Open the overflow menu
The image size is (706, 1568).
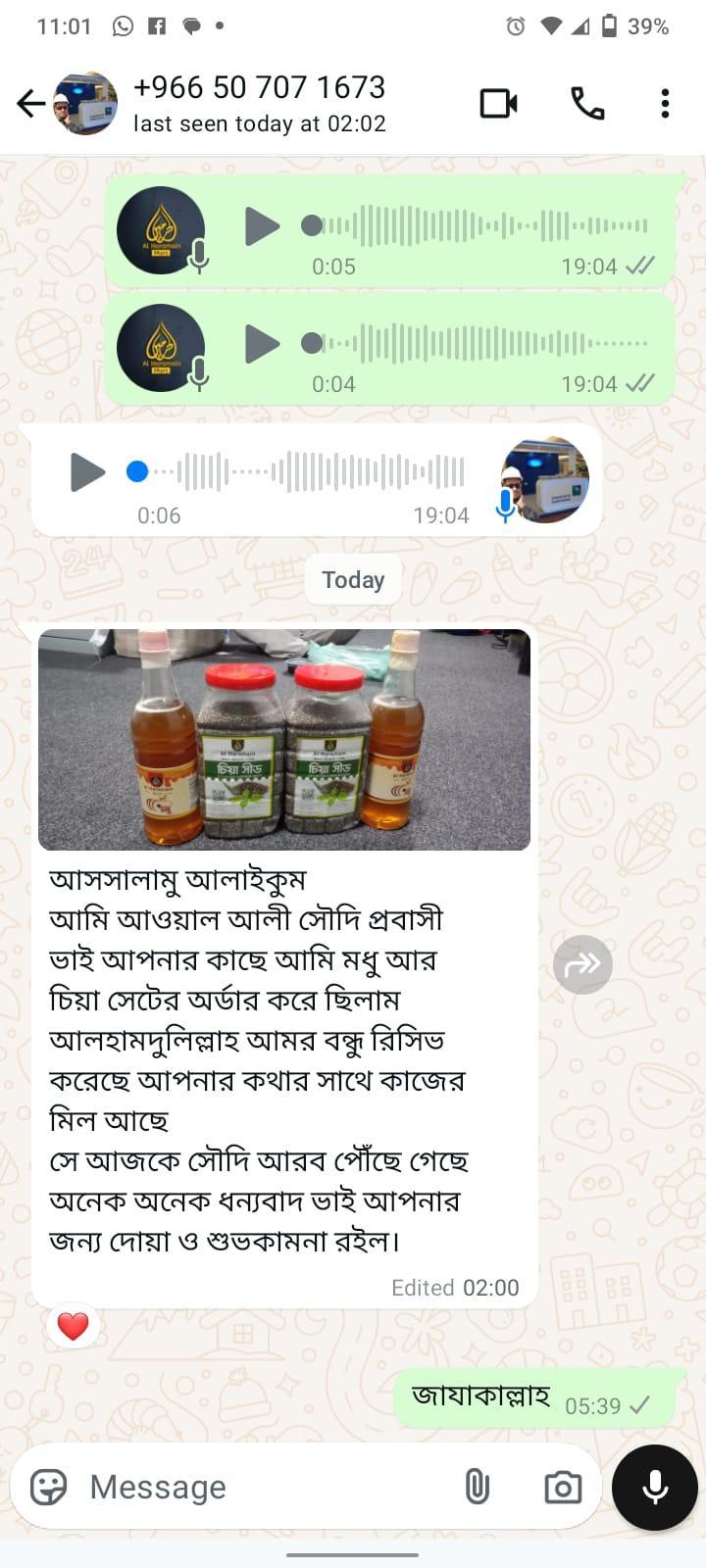pyautogui.click(x=665, y=103)
